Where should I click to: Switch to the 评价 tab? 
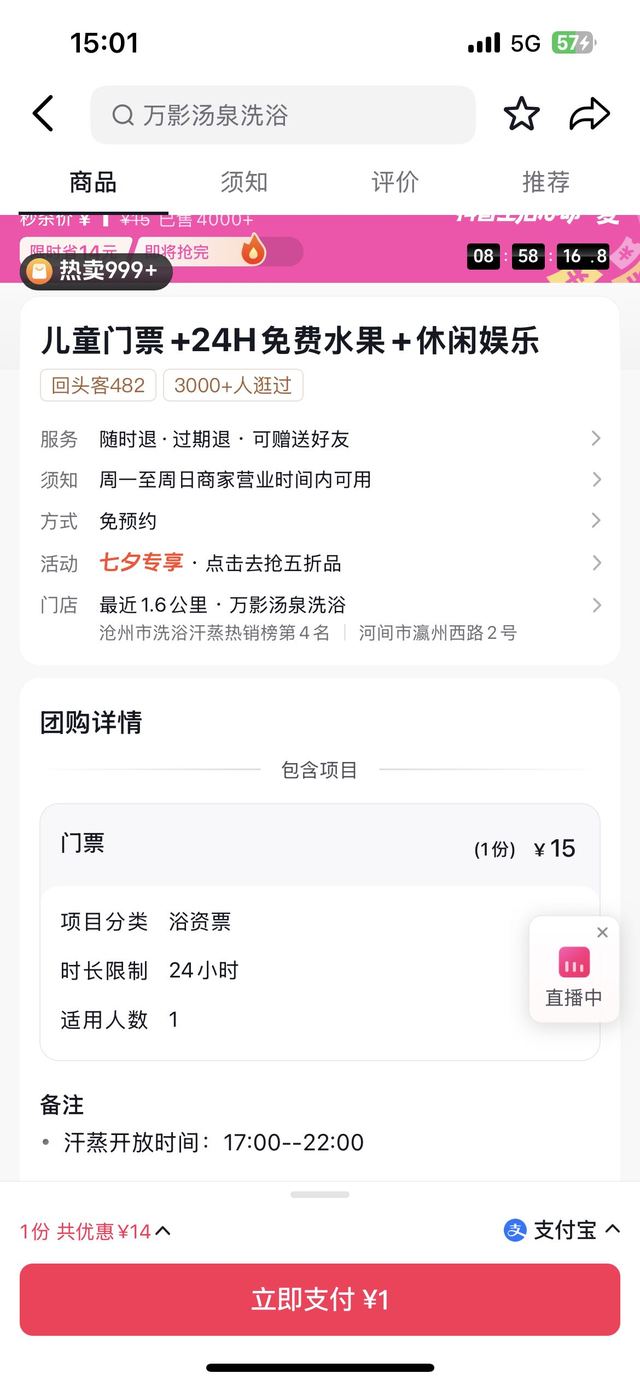coord(395,182)
